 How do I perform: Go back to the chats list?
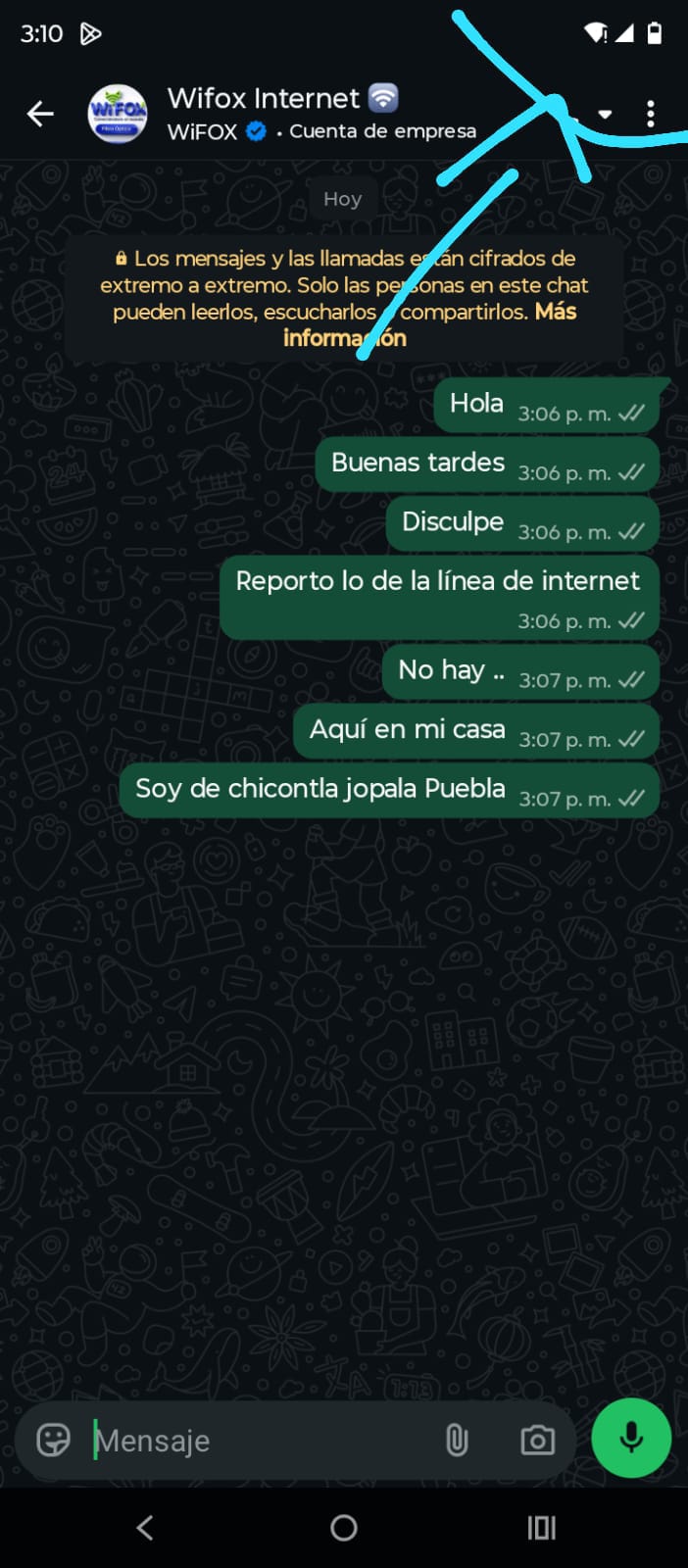pos(40,114)
